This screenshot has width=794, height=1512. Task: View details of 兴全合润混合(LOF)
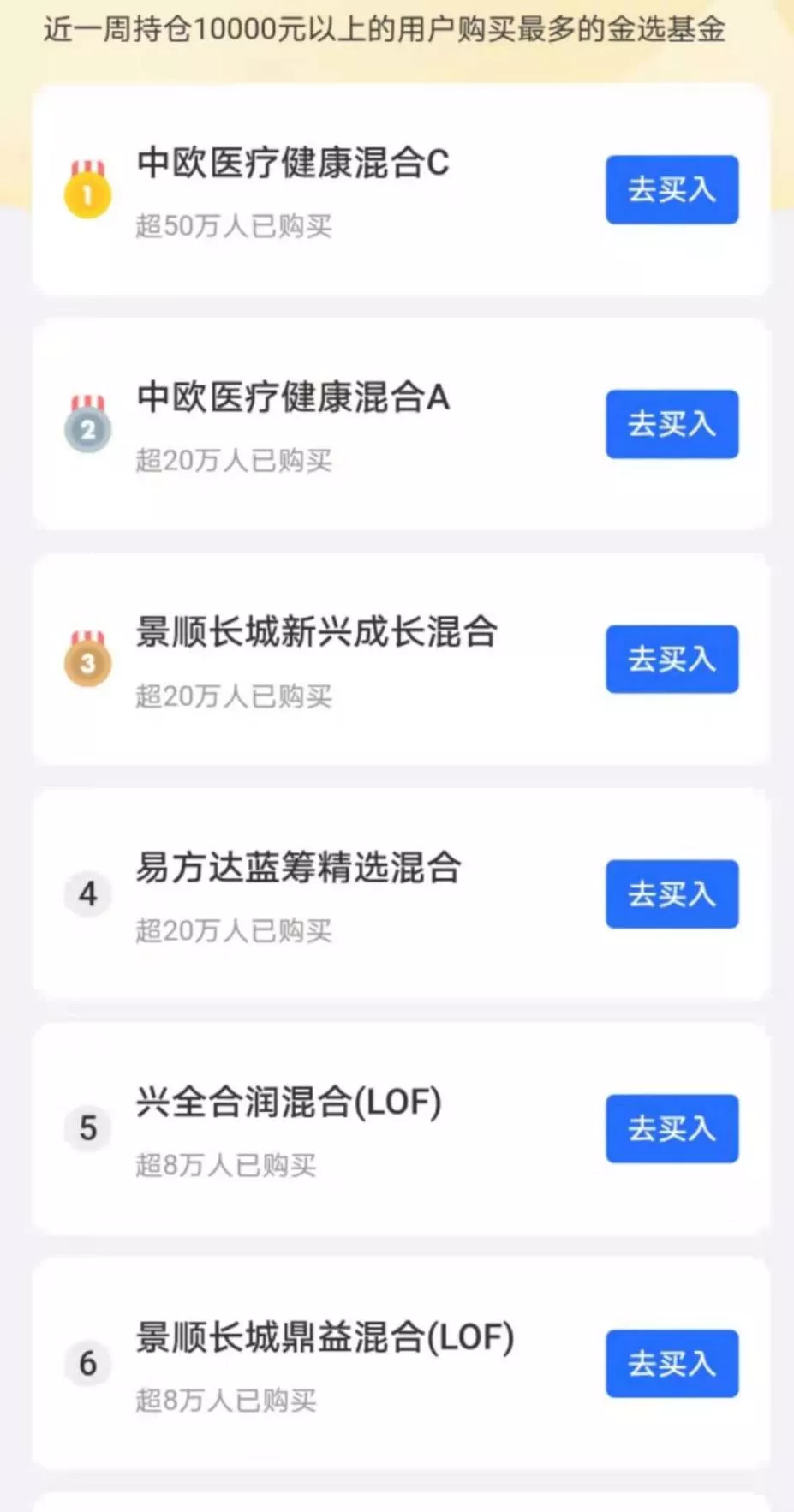[401, 1128]
